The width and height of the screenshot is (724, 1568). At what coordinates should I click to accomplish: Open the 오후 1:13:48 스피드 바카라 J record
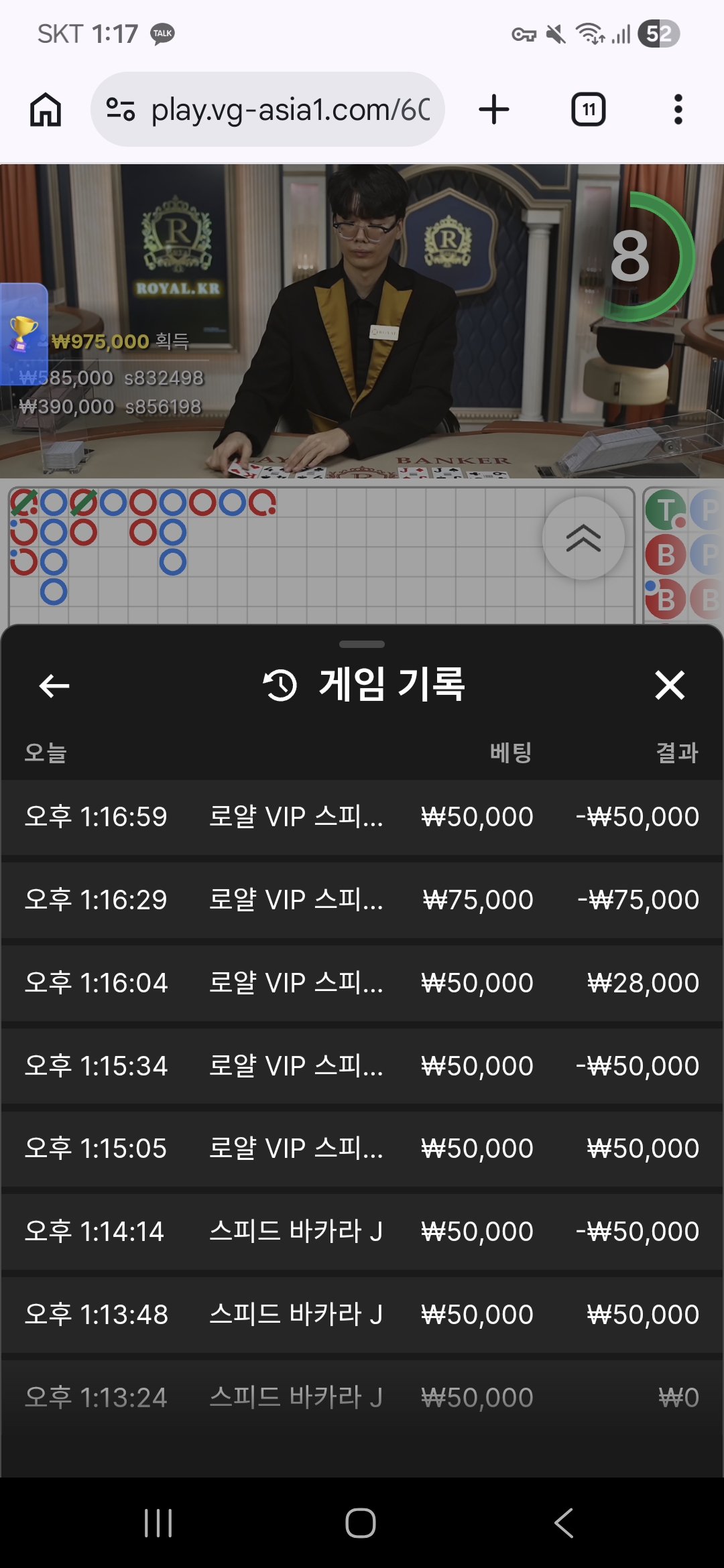[x=362, y=1315]
